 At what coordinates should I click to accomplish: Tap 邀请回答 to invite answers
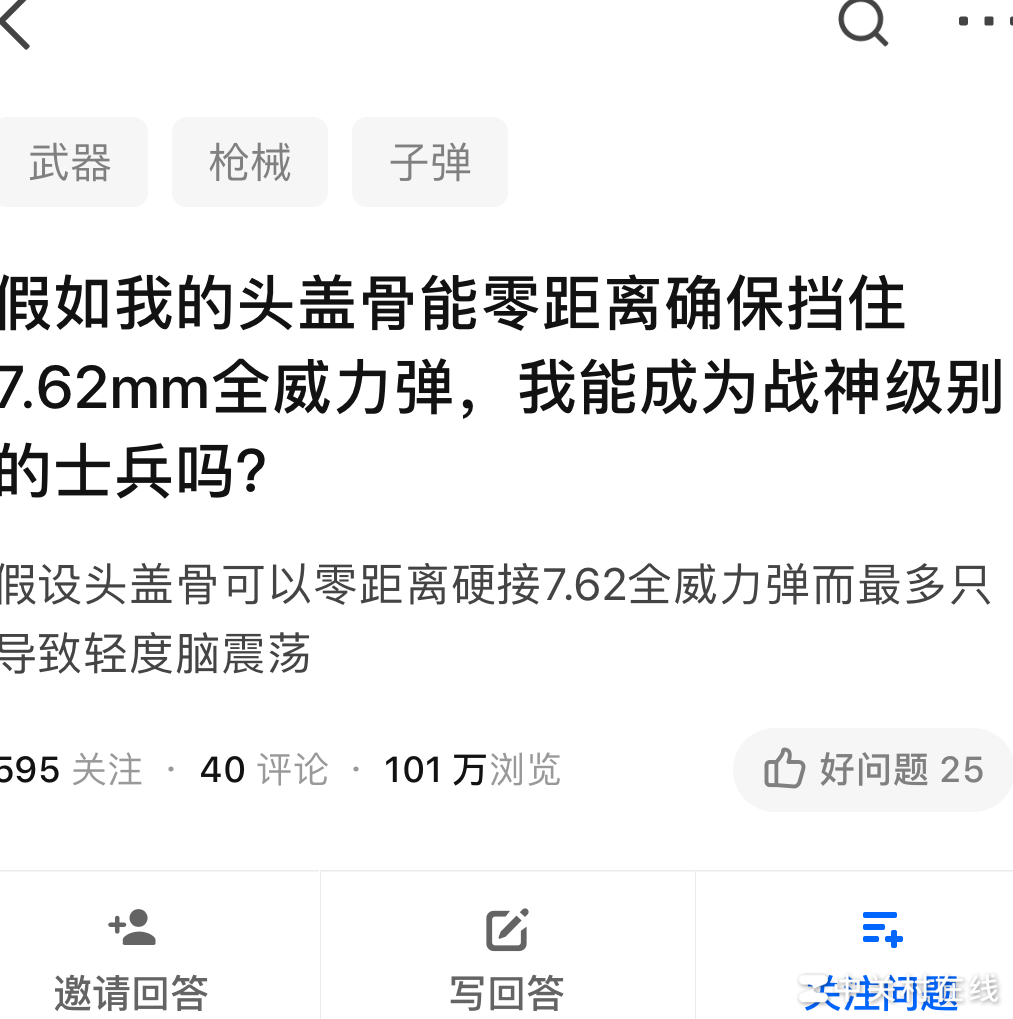(x=131, y=991)
